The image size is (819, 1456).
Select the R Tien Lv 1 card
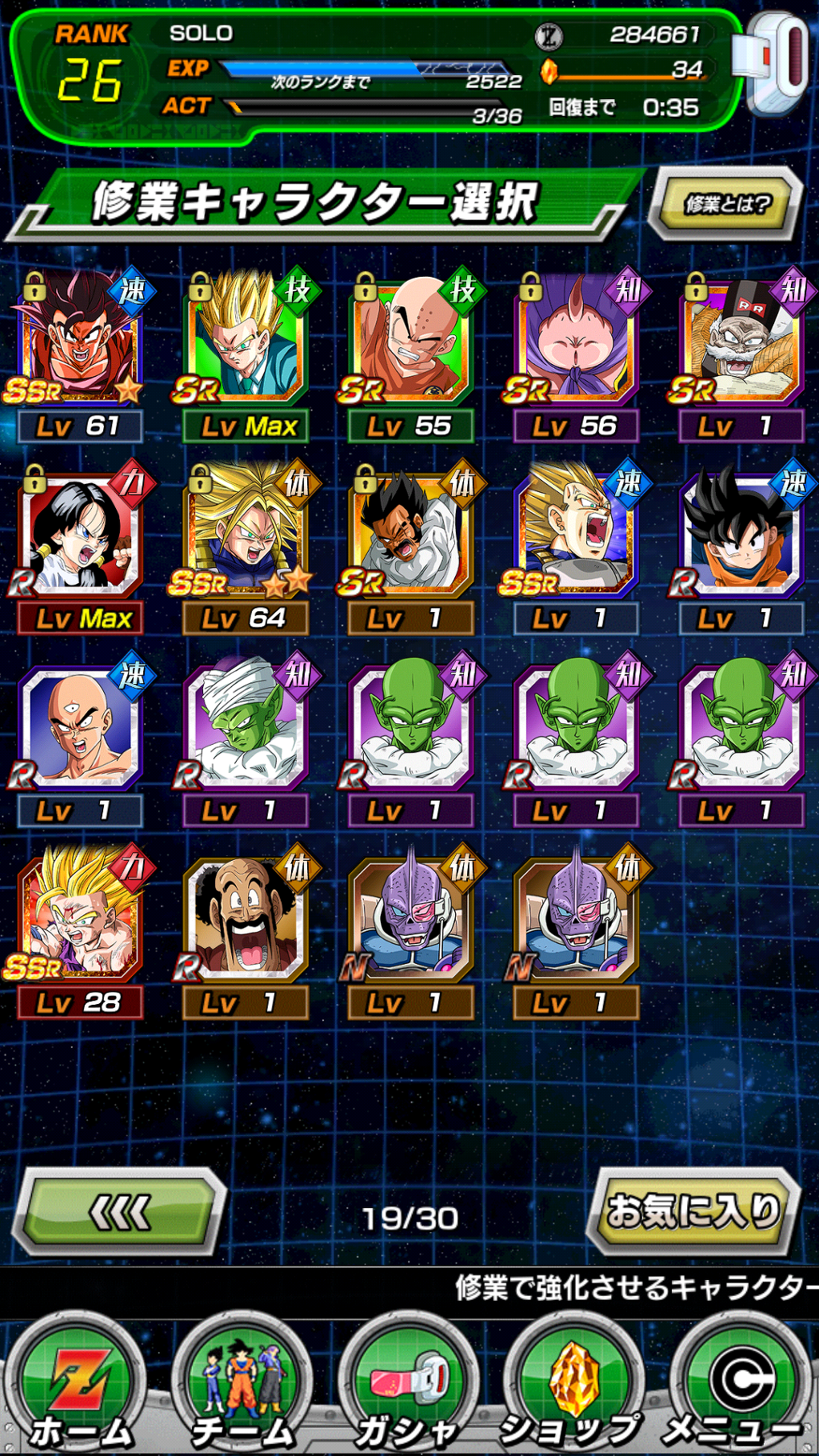79,724
